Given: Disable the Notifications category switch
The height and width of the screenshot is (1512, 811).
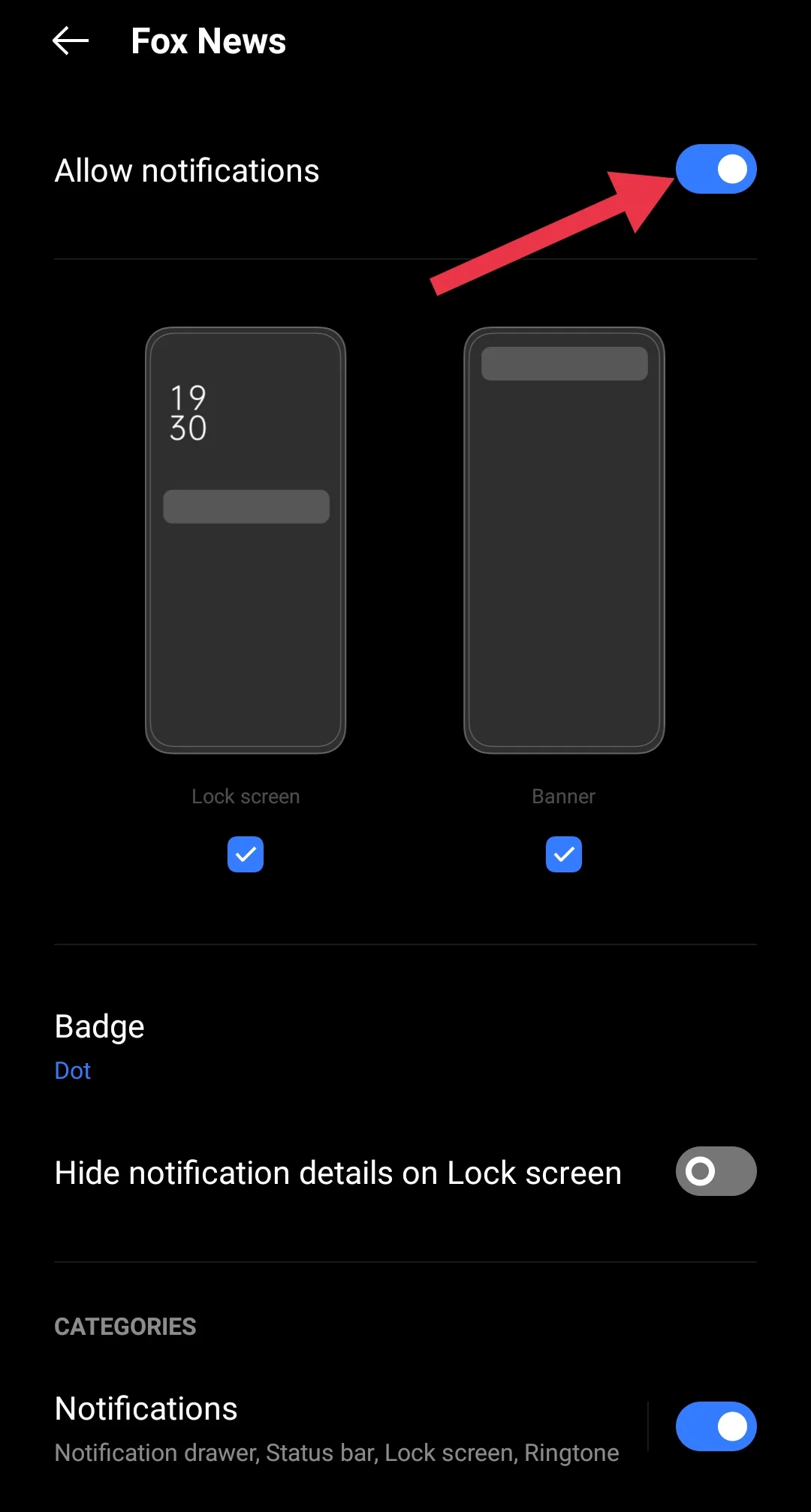Looking at the screenshot, I should 715,1426.
